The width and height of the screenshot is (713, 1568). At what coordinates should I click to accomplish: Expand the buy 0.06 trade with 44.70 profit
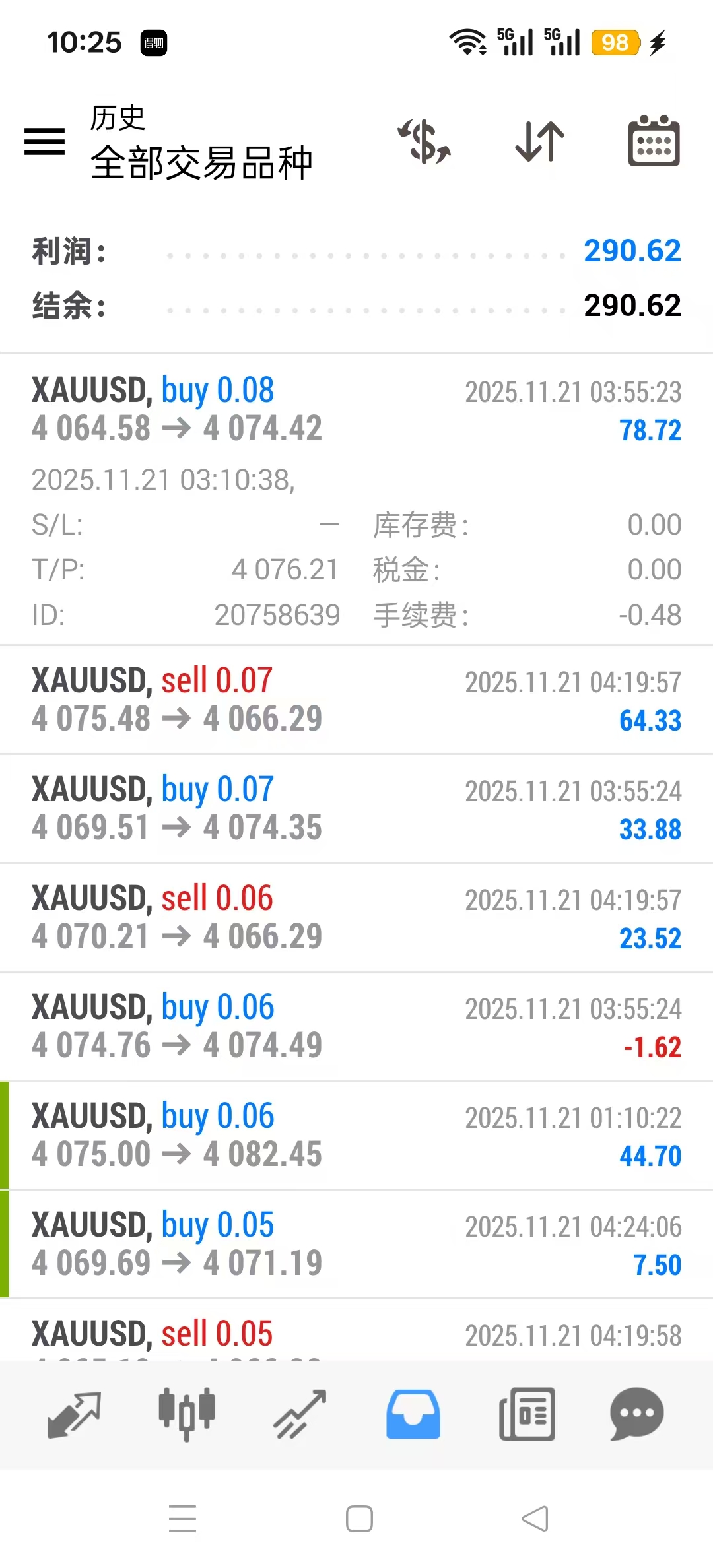pyautogui.click(x=356, y=1135)
